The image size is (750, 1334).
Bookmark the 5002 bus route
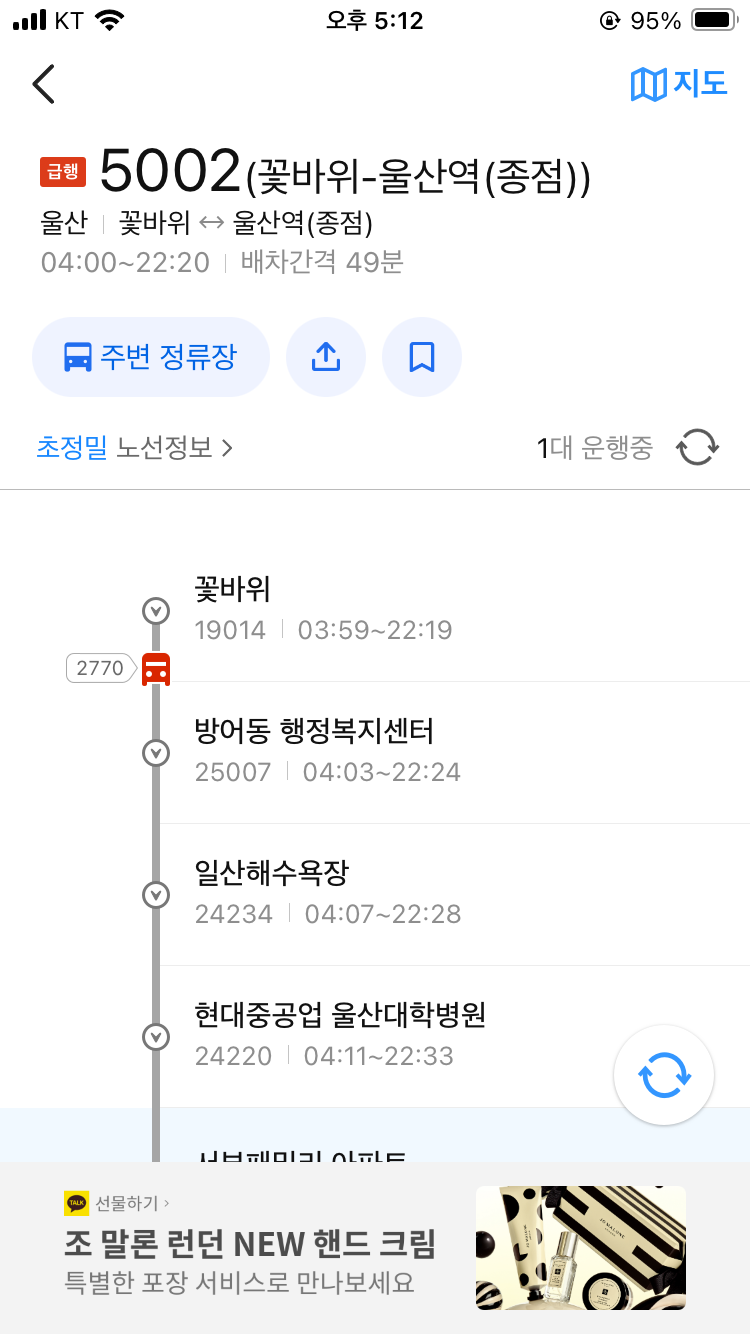[x=422, y=357]
